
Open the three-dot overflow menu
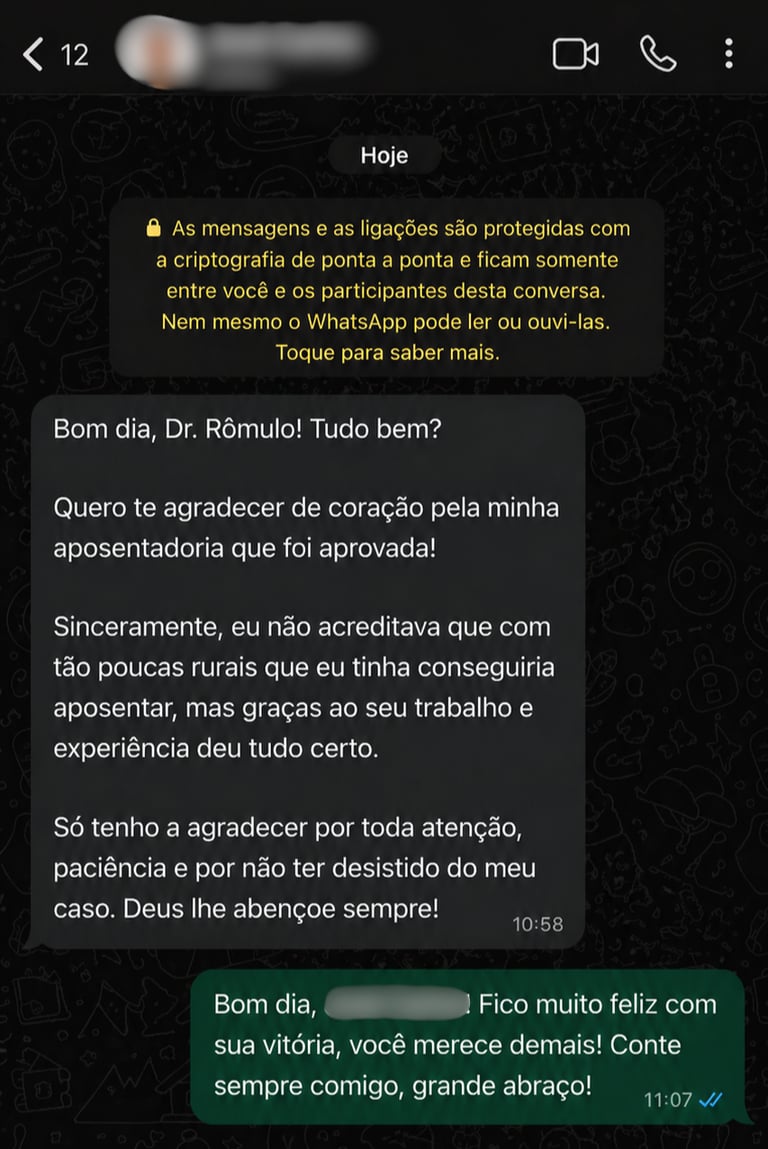point(729,54)
